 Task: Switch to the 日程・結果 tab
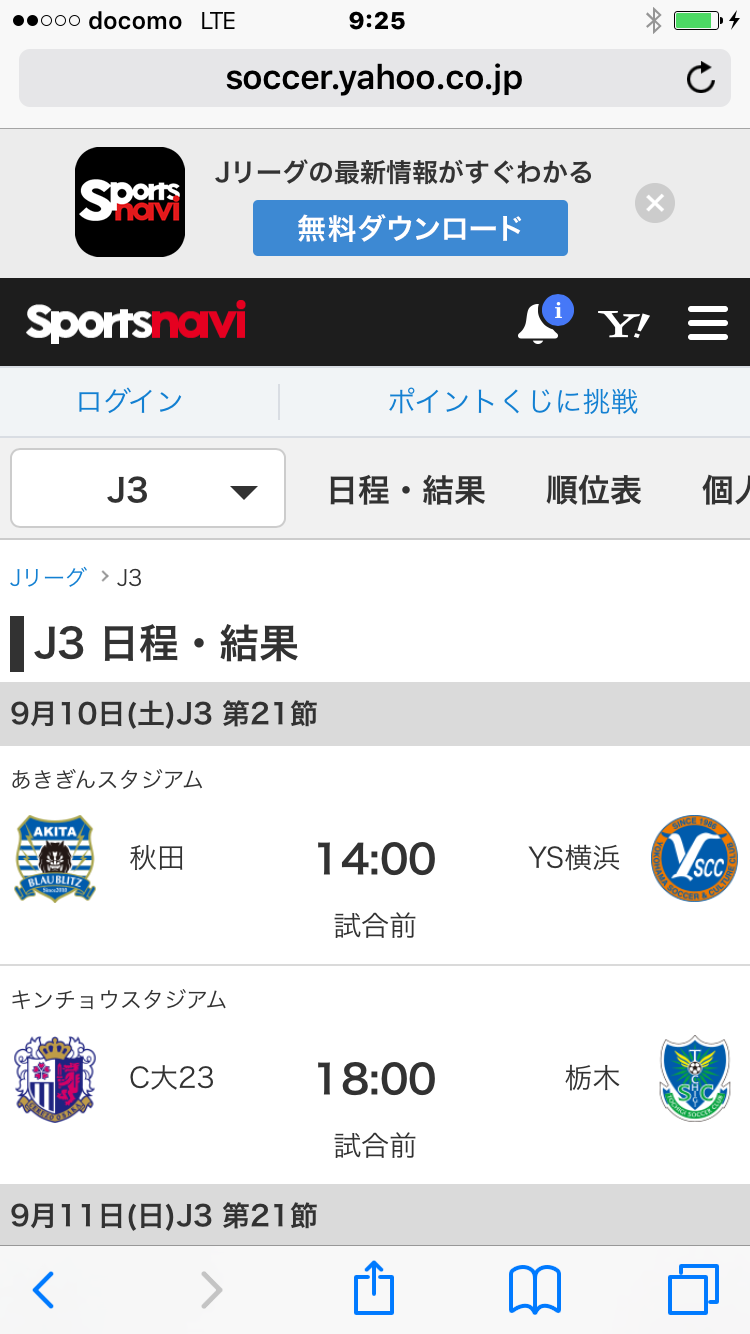406,490
